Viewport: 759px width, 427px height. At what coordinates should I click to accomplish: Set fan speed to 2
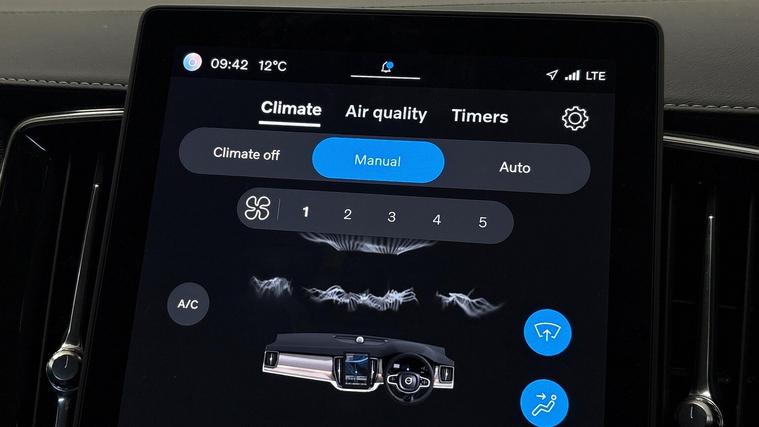coord(347,214)
